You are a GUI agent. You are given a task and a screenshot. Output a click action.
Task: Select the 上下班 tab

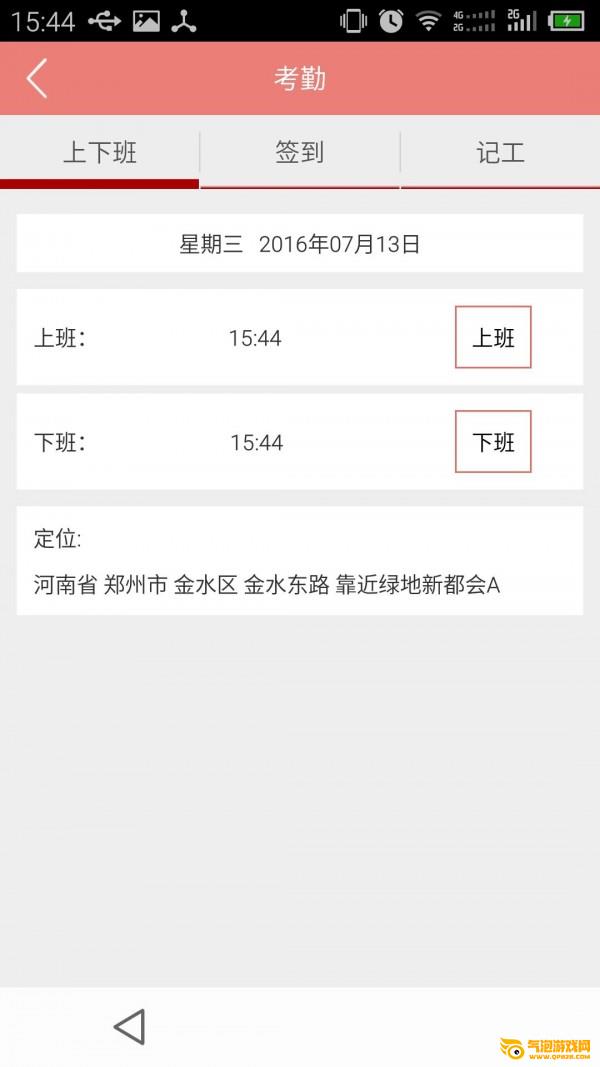100,153
